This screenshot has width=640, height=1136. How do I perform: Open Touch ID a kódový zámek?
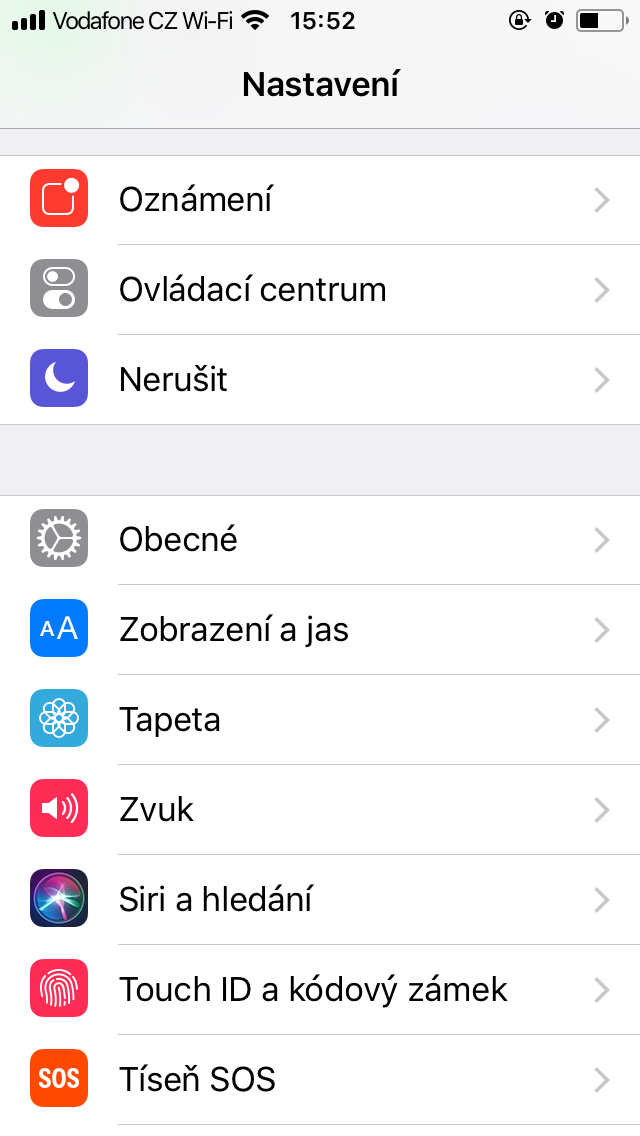coord(320,990)
